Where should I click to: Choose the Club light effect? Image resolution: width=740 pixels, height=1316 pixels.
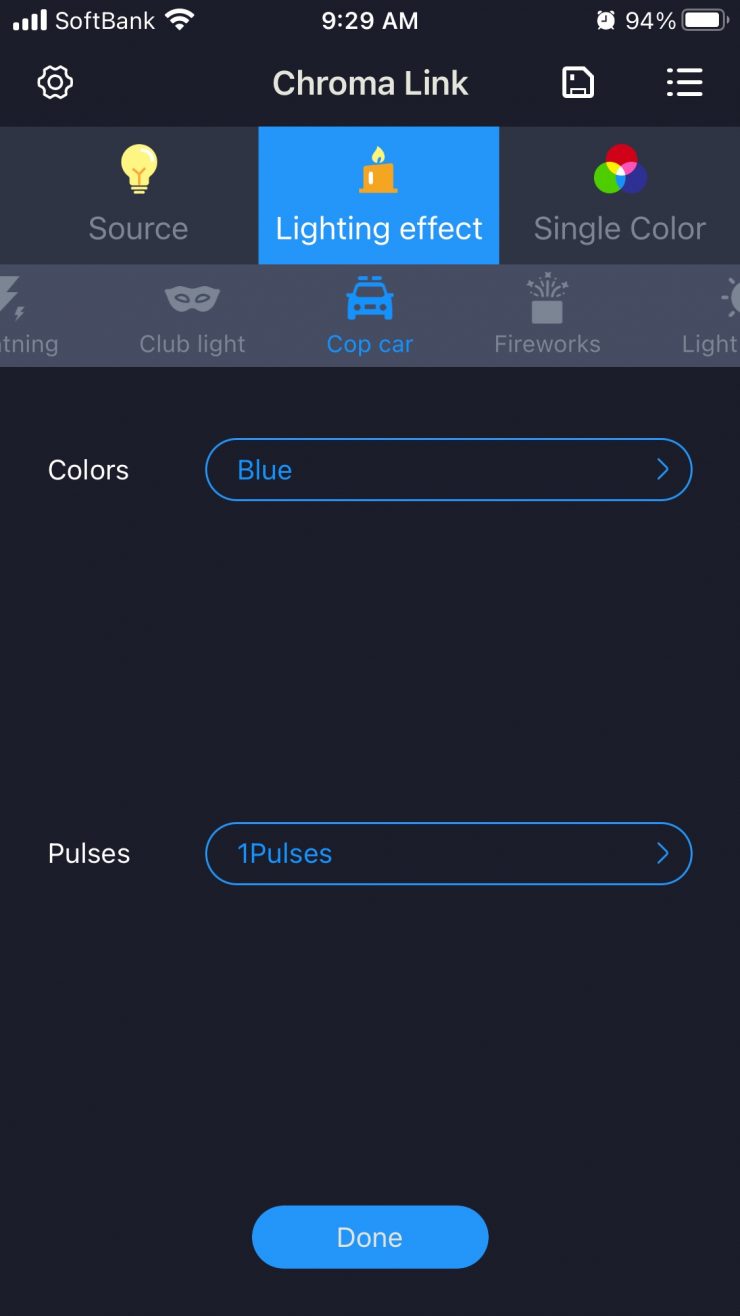point(192,316)
